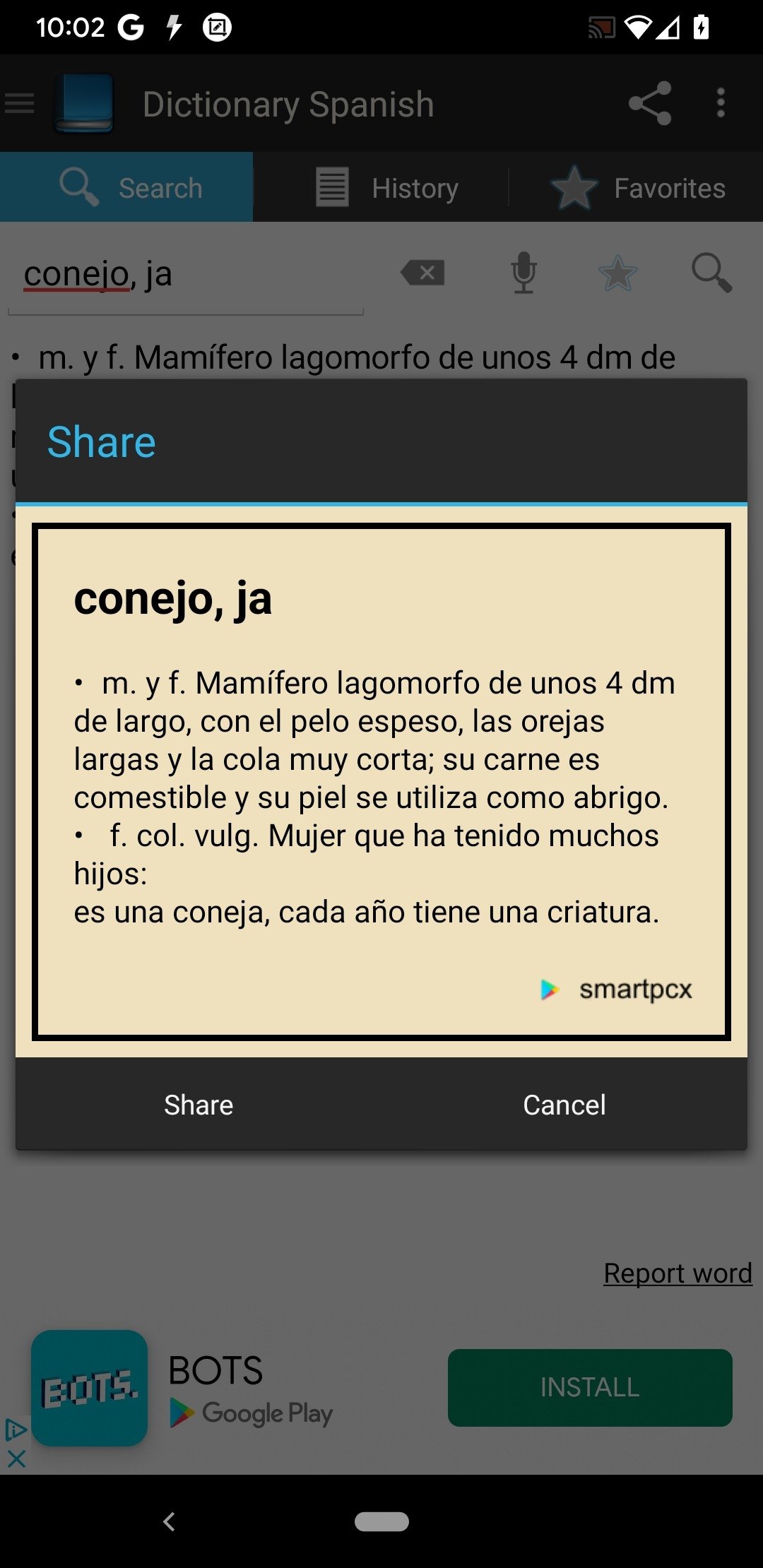763x1568 pixels.
Task: Confirm sharing with the Share button
Action: [199, 1105]
